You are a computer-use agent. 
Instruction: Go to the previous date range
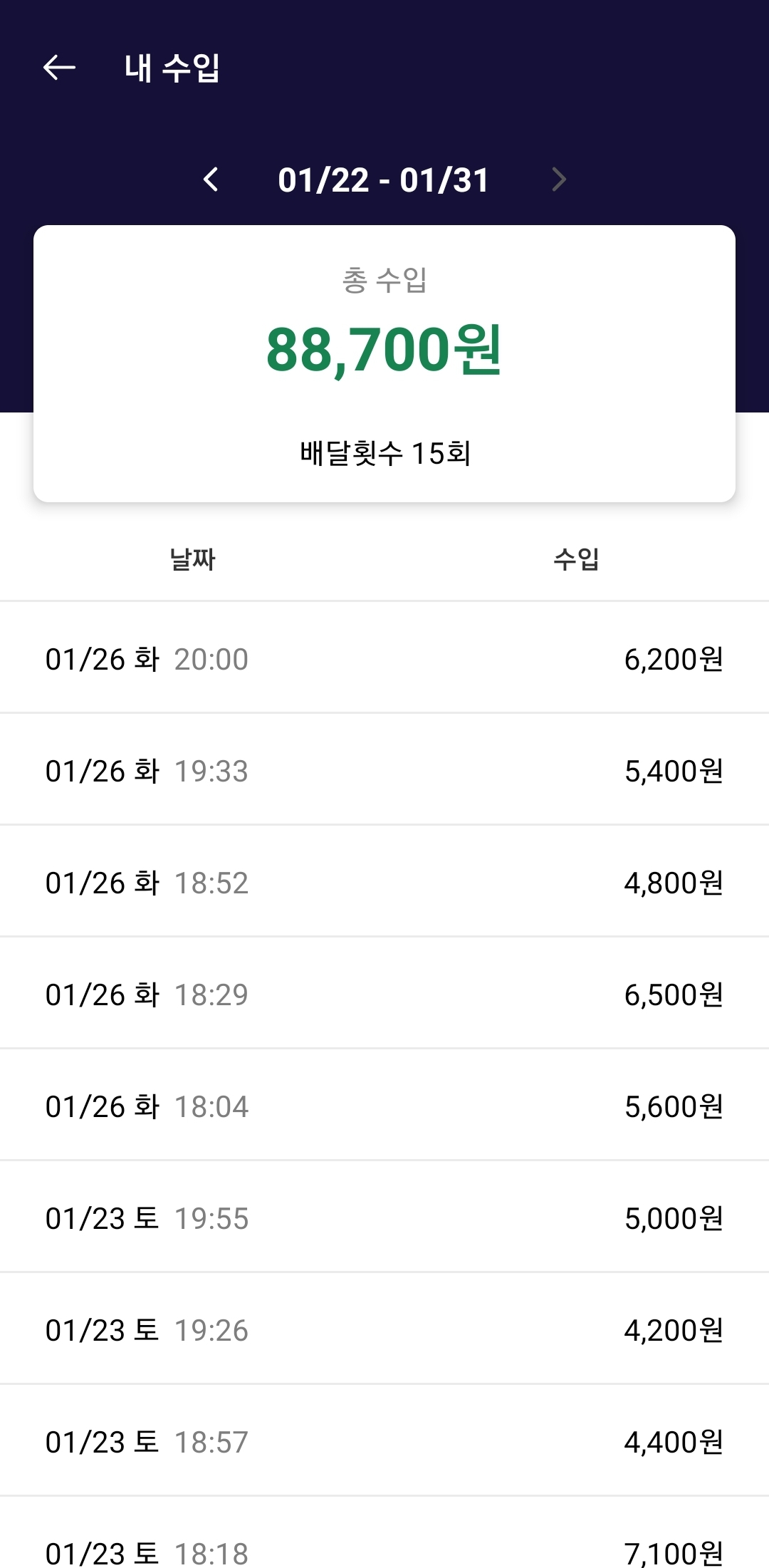(210, 180)
